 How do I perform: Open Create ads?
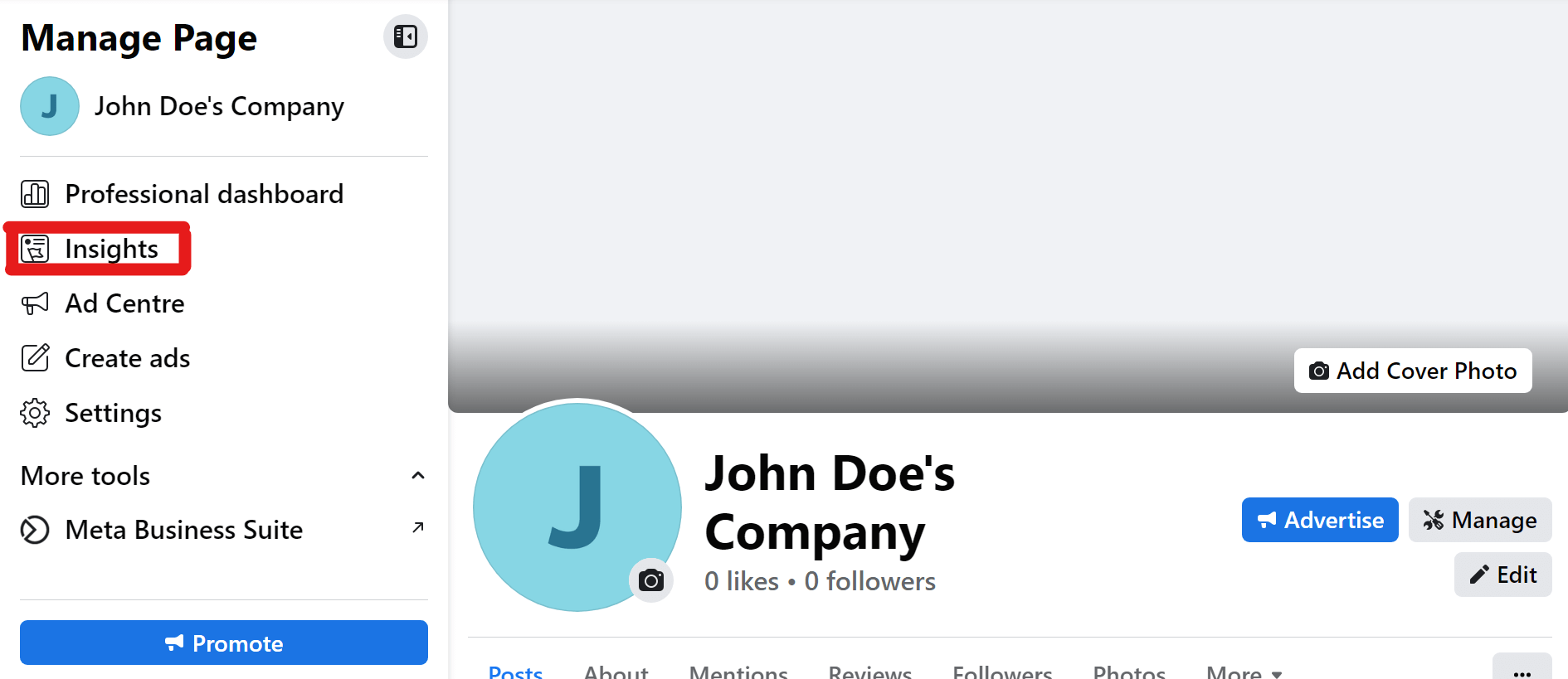tap(127, 358)
